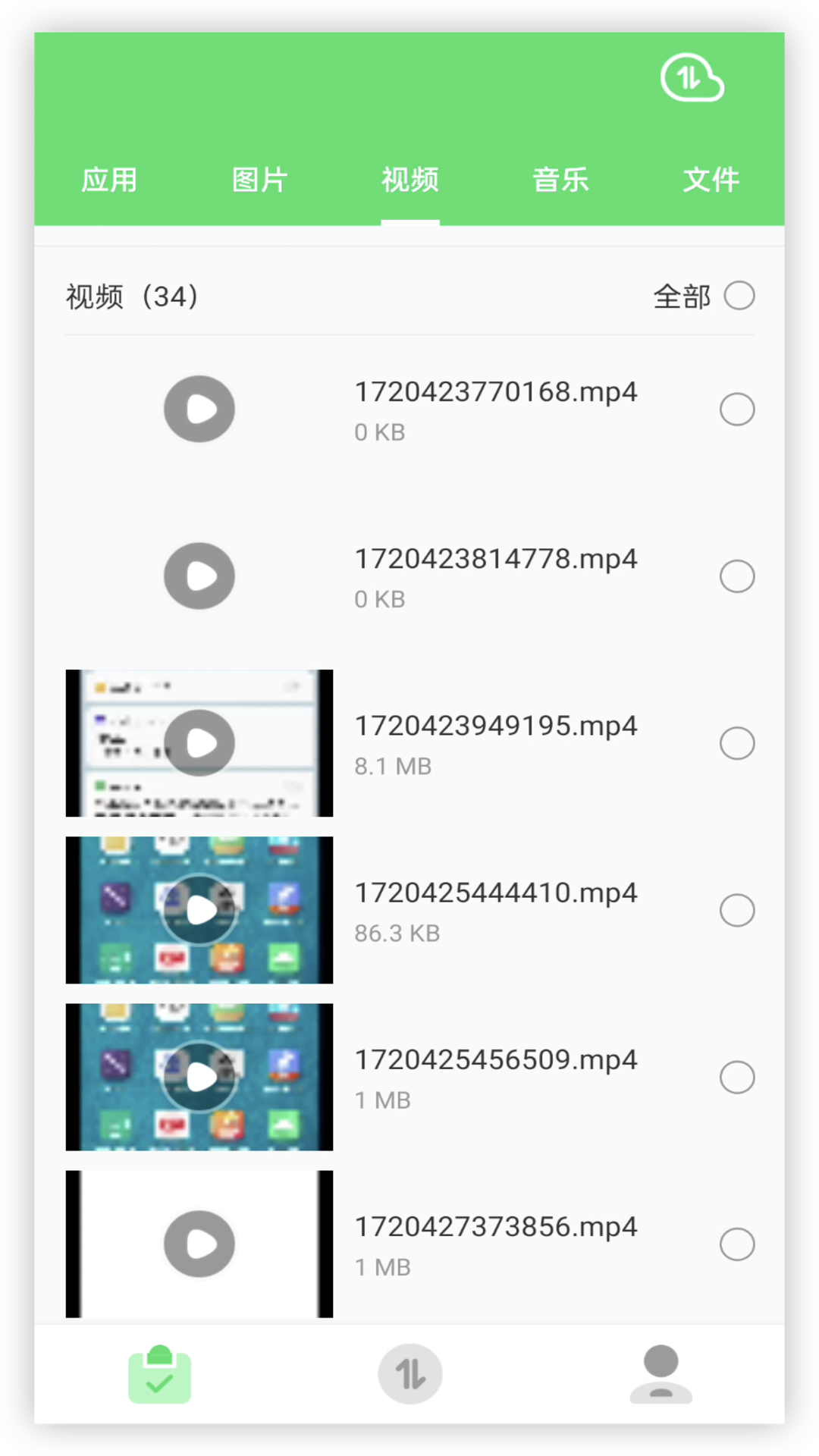Switch to the 文件 tab
Viewport: 819px width, 1456px height.
coord(711,180)
